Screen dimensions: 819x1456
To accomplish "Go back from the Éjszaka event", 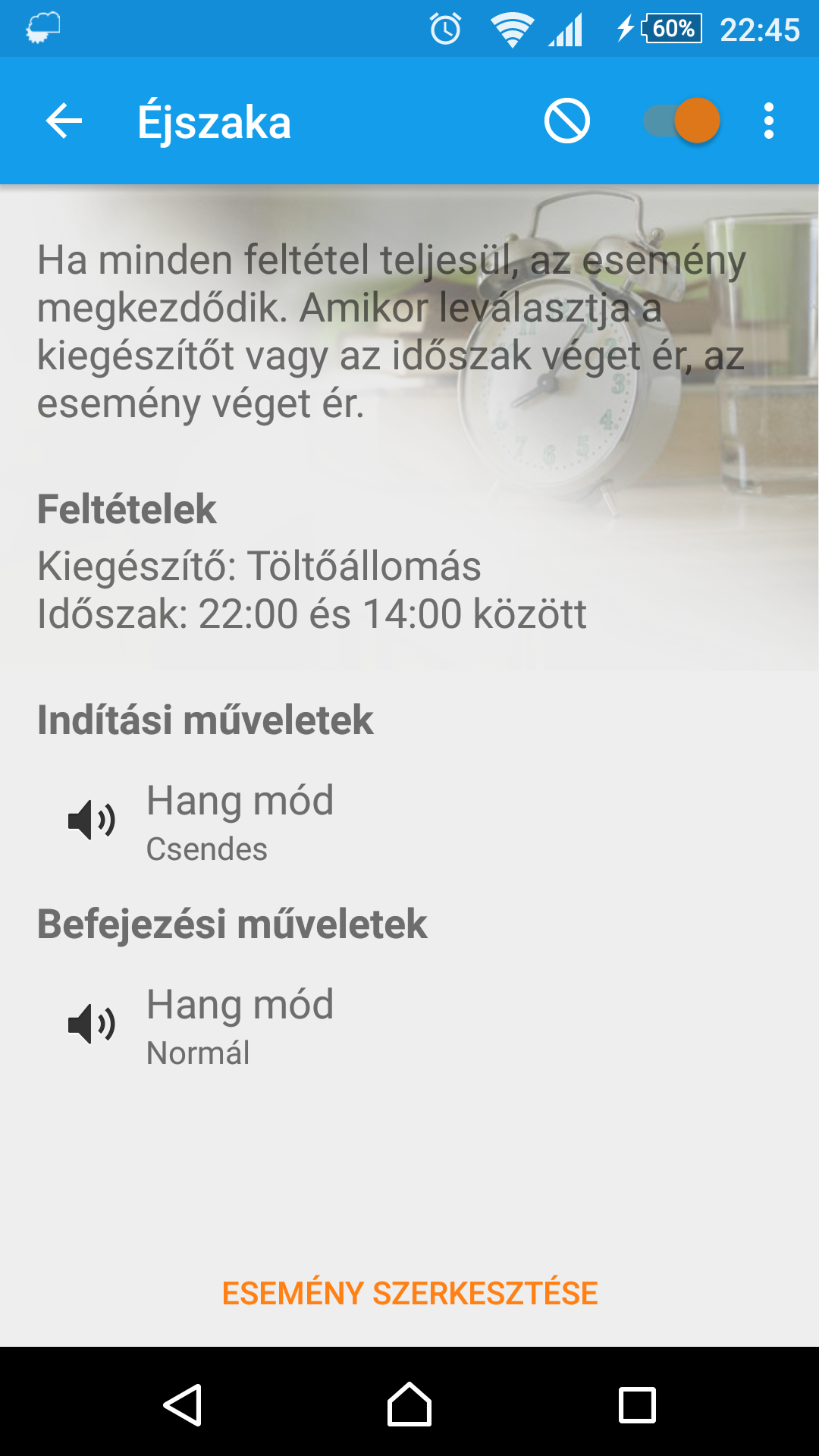I will coord(64,121).
